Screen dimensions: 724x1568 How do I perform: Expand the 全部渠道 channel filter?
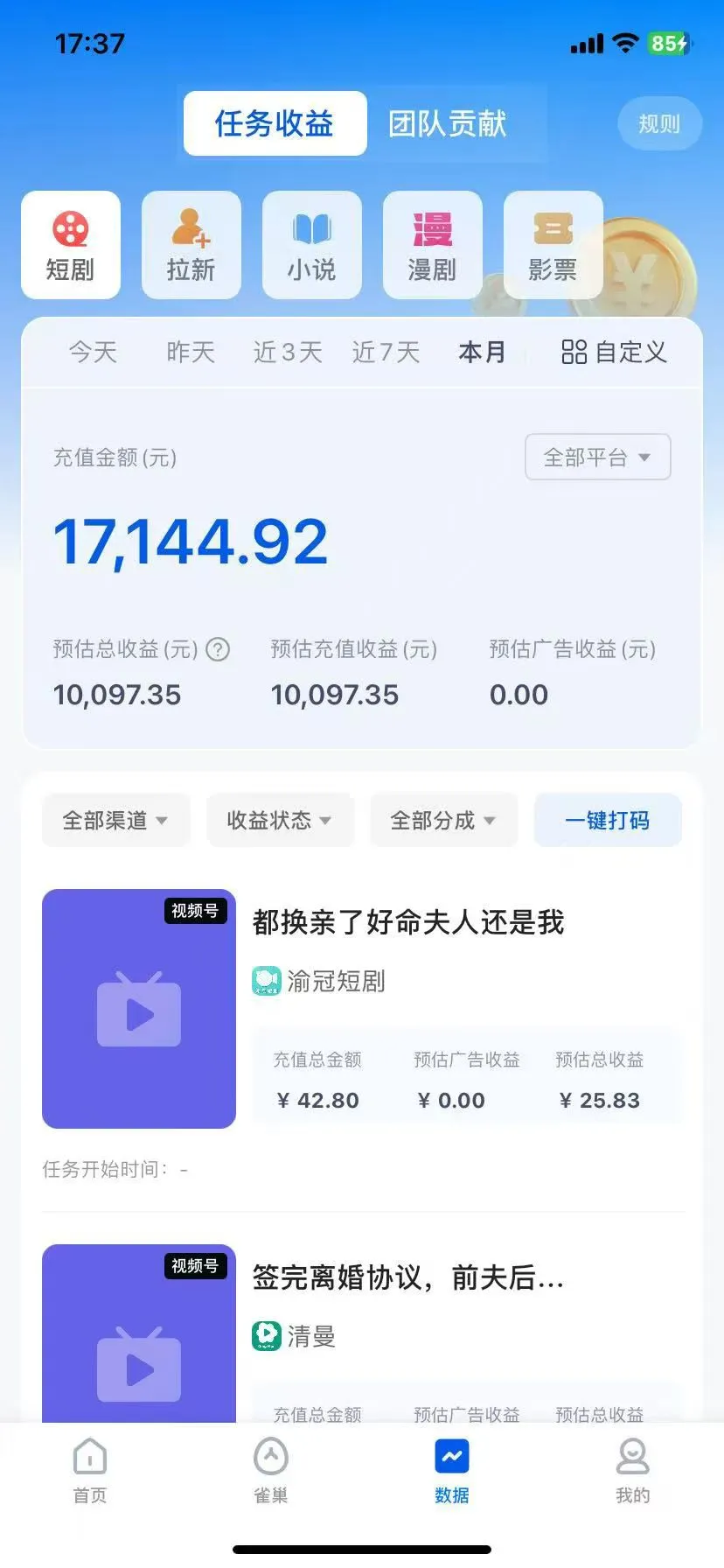[x=115, y=820]
